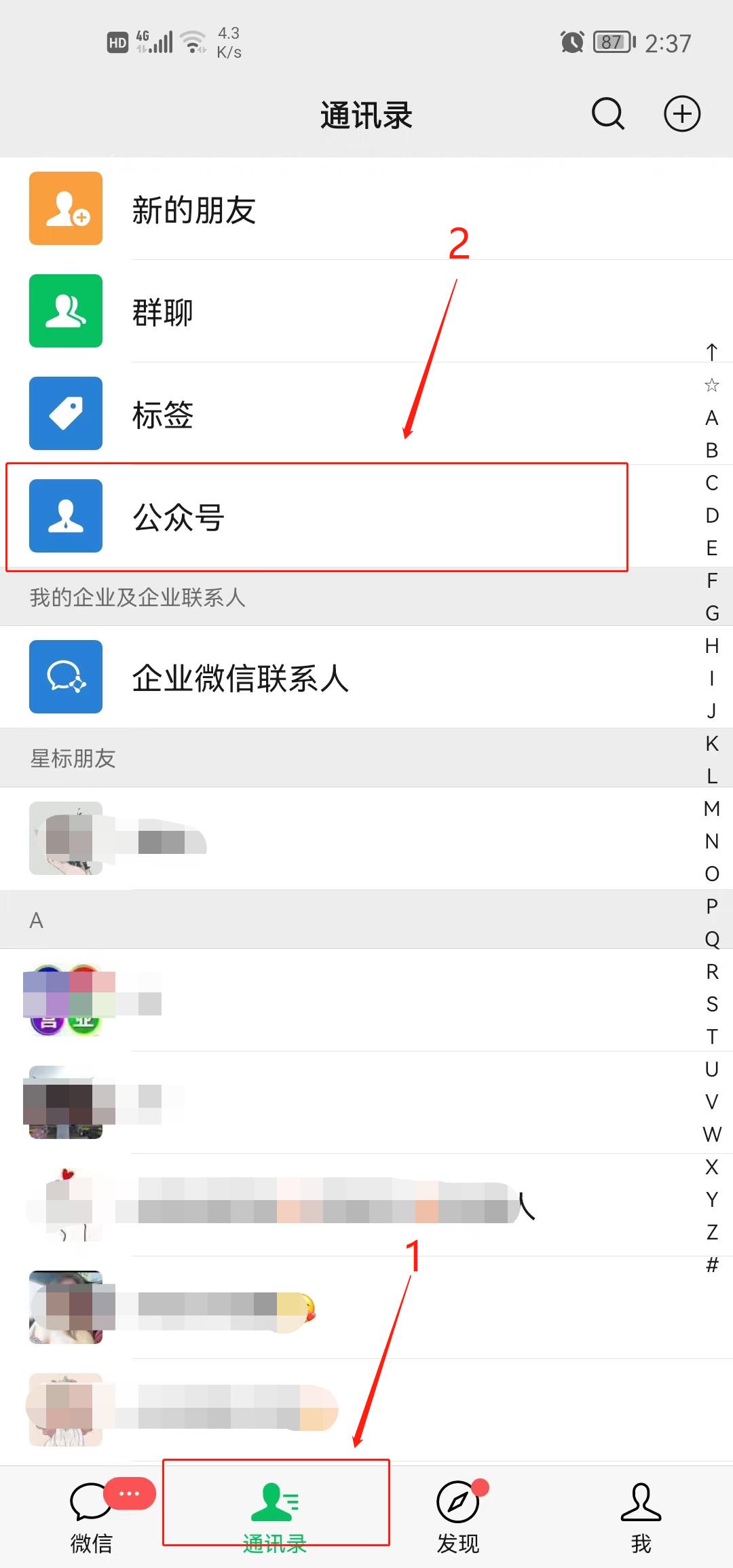Screen dimensions: 733x1568
Task: Open the contacts search icon
Action: [x=607, y=113]
